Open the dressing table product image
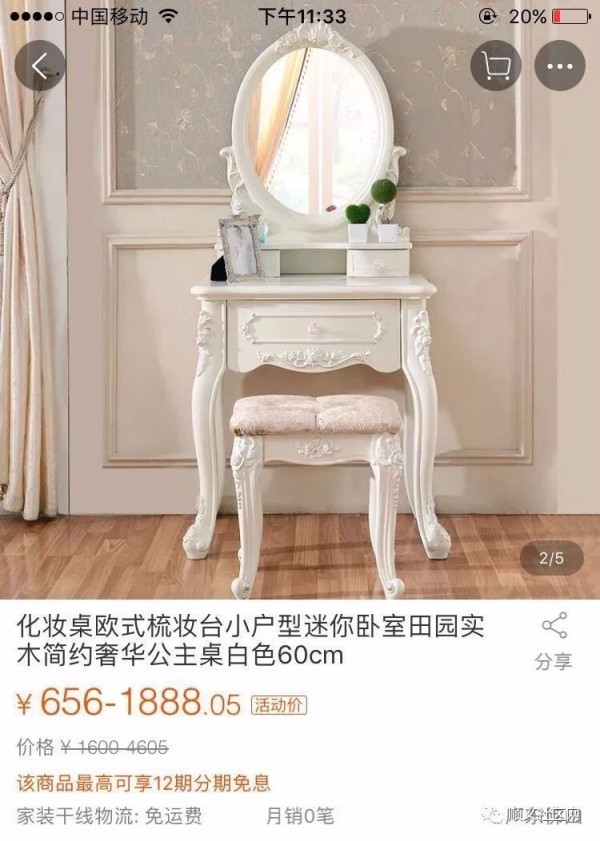 coord(300,330)
